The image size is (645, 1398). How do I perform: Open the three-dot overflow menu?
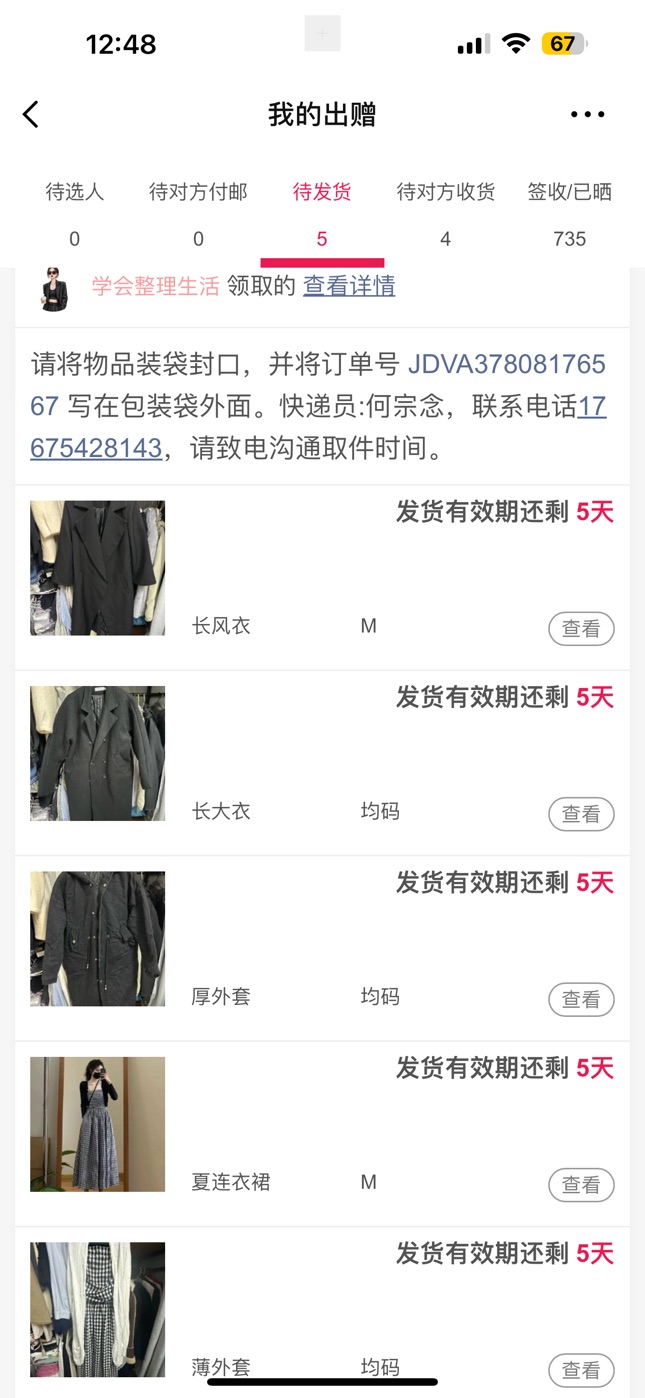pyautogui.click(x=587, y=114)
